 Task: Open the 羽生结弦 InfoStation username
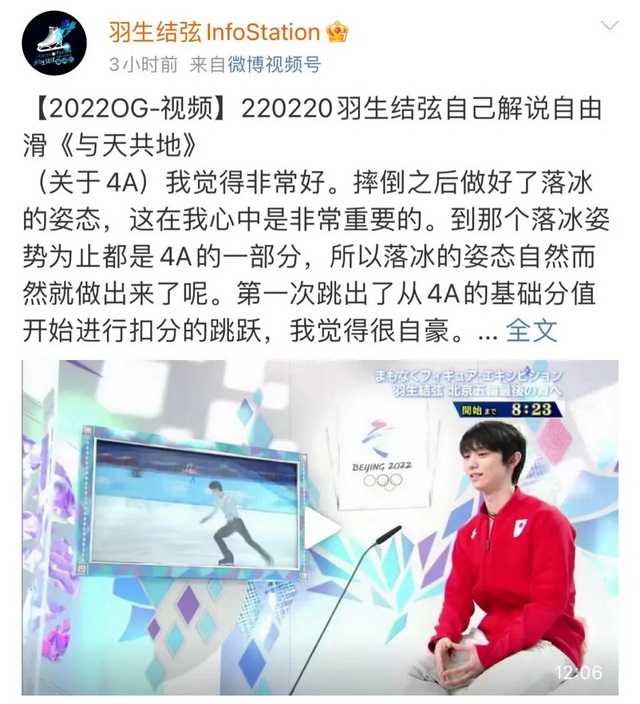click(213, 33)
